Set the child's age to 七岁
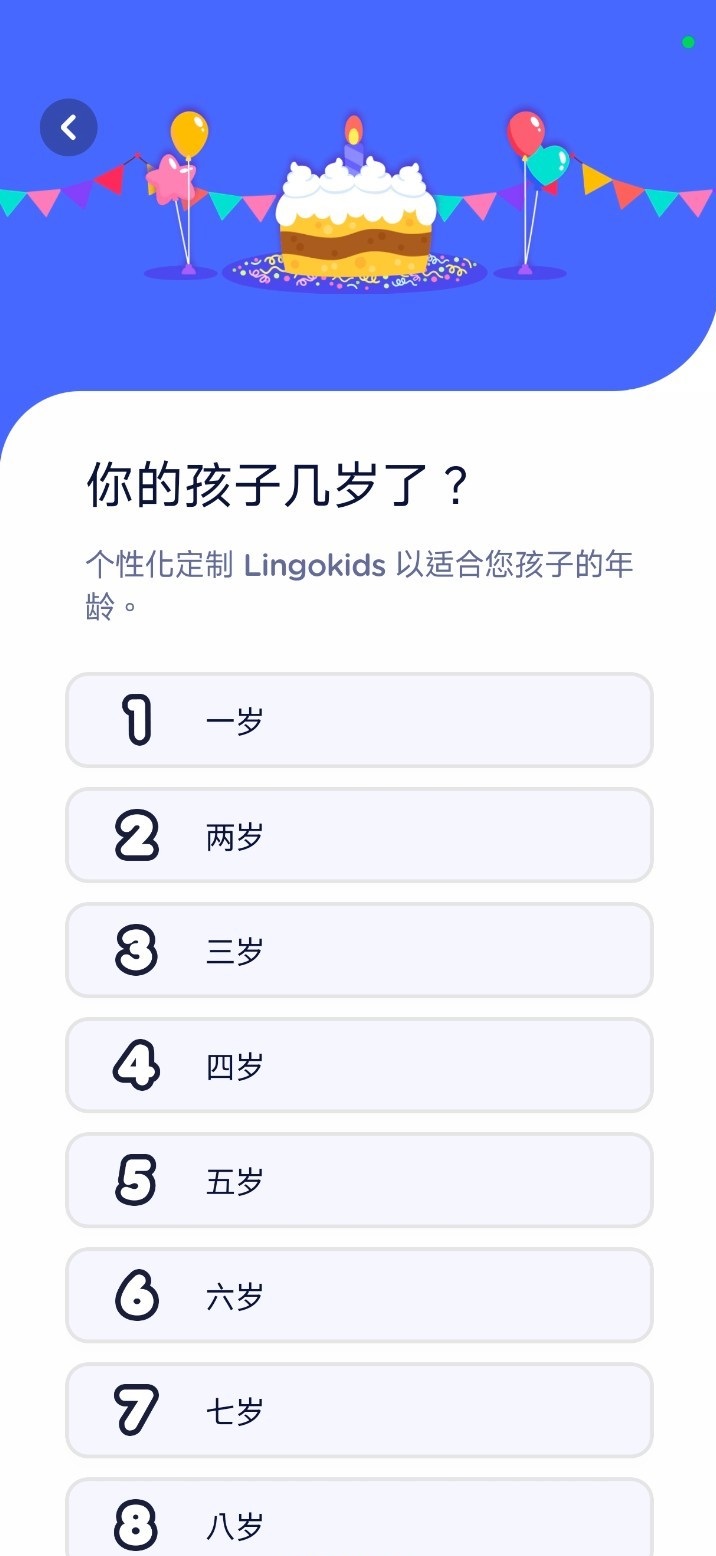 (x=359, y=1410)
